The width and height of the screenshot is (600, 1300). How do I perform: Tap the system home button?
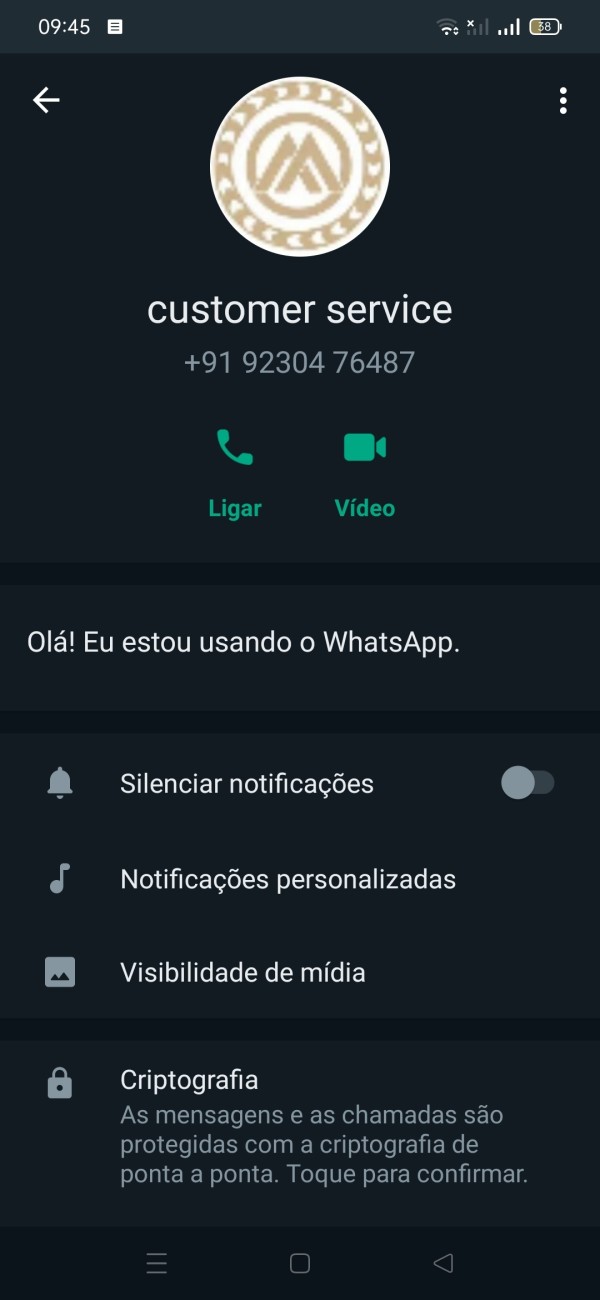tap(300, 1263)
